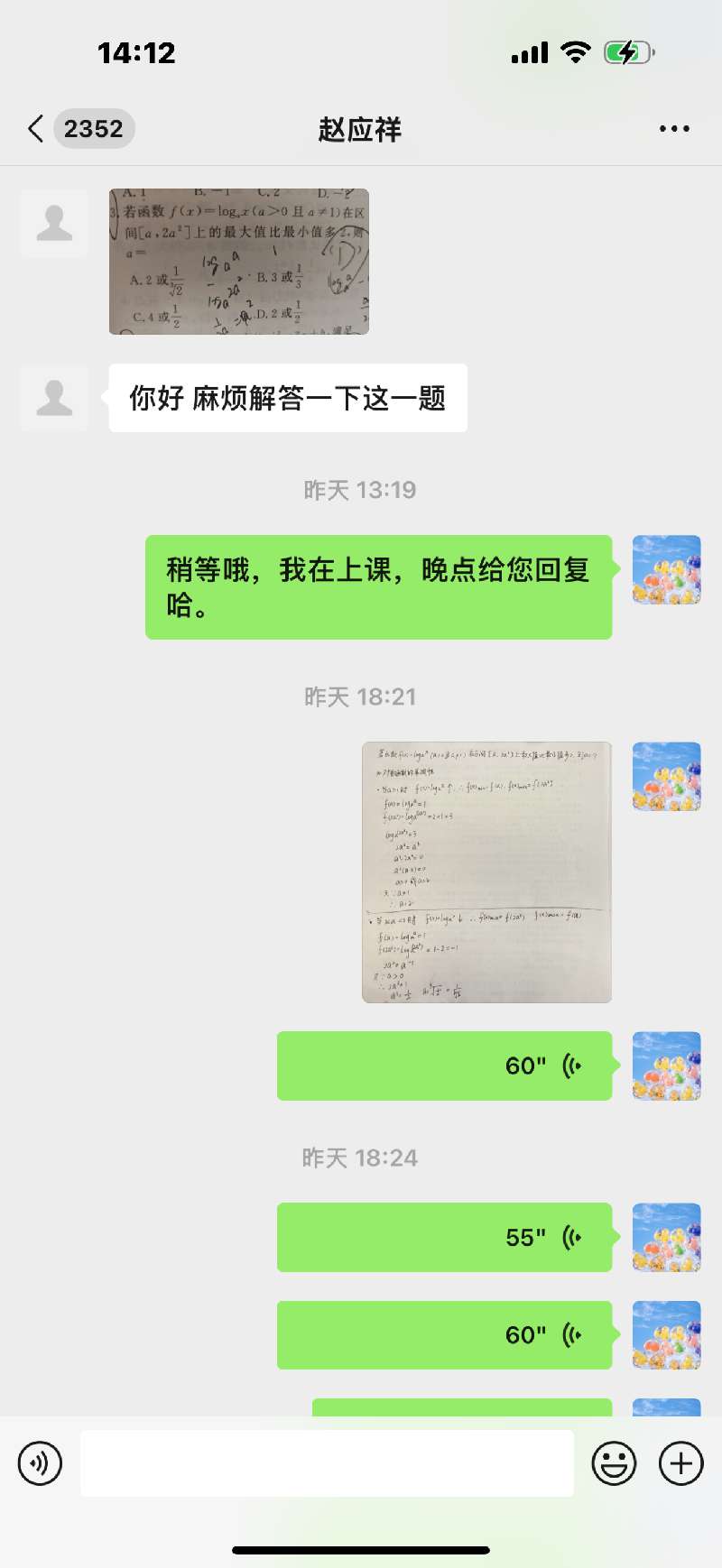This screenshot has height=1568, width=722.
Task: Open the plus attachments panel
Action: (681, 1462)
